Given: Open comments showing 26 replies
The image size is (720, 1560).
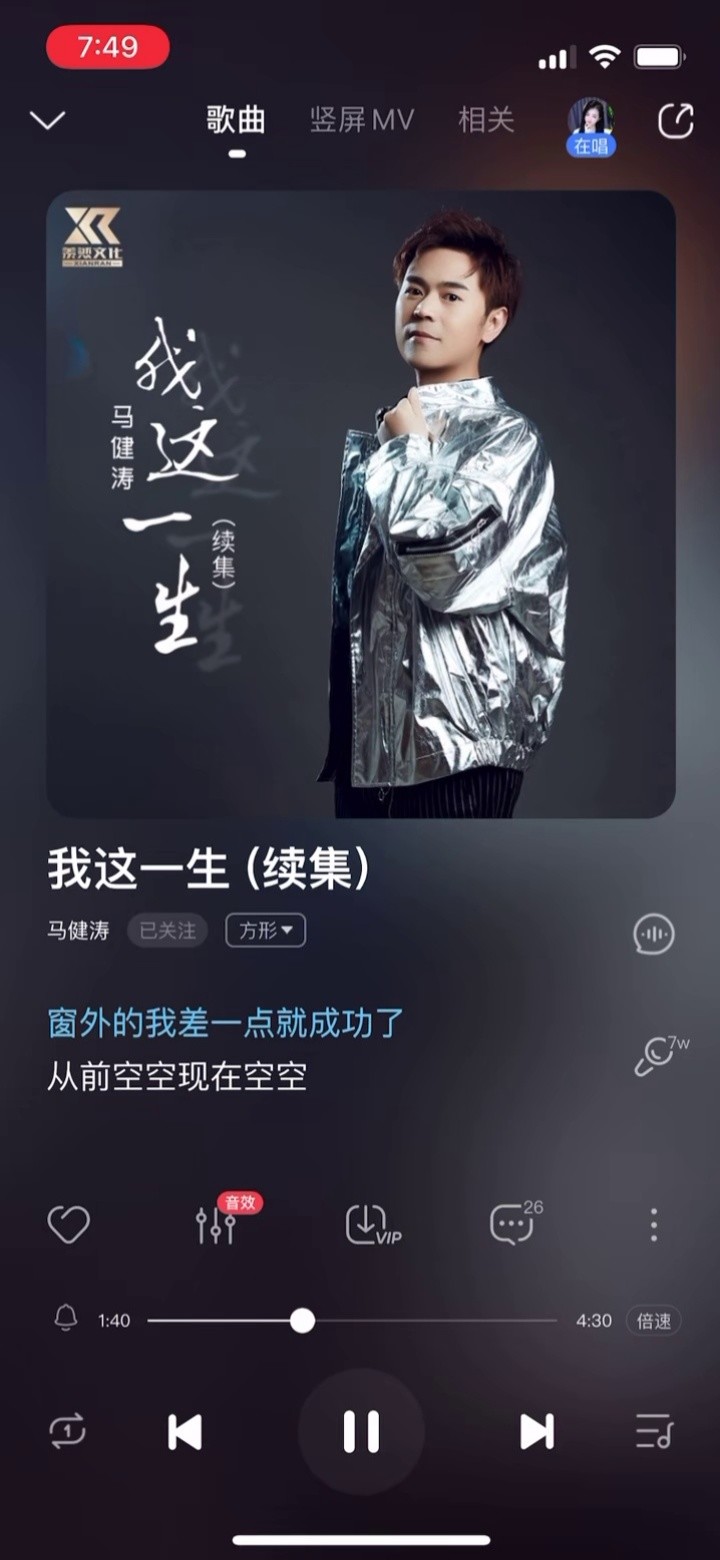Looking at the screenshot, I should (511, 1223).
